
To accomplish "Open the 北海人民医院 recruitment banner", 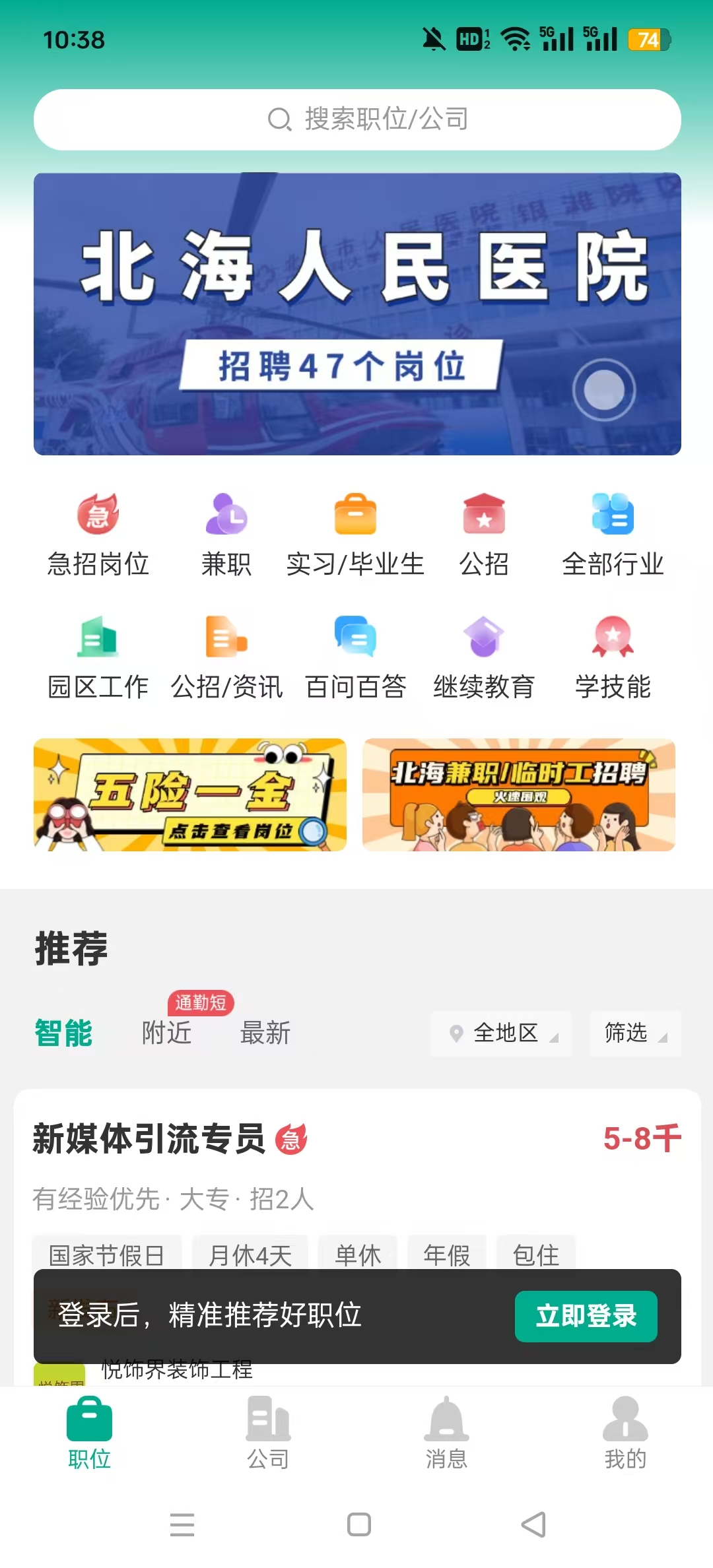I will click(357, 313).
